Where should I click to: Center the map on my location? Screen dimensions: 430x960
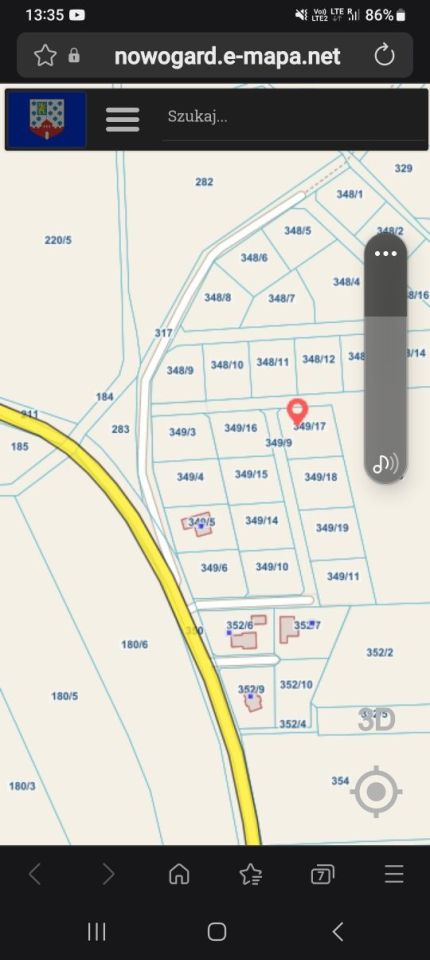[x=376, y=792]
